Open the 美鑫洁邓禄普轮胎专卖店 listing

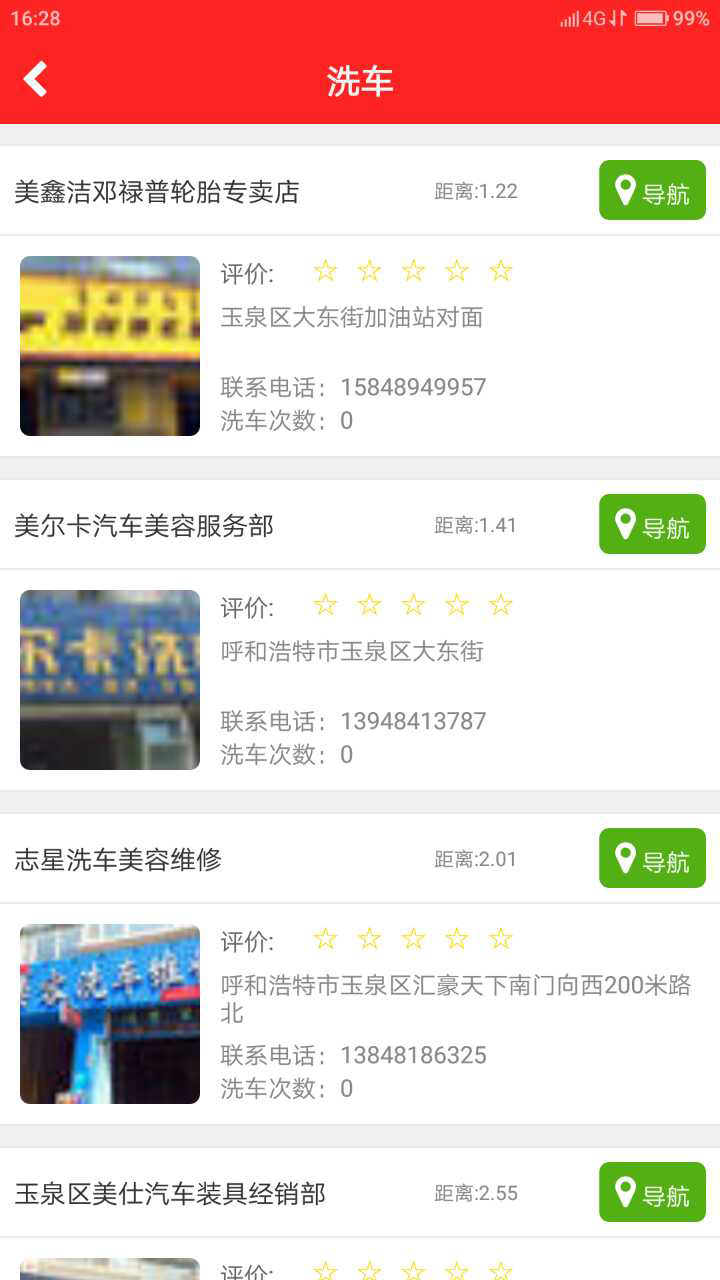coord(157,192)
